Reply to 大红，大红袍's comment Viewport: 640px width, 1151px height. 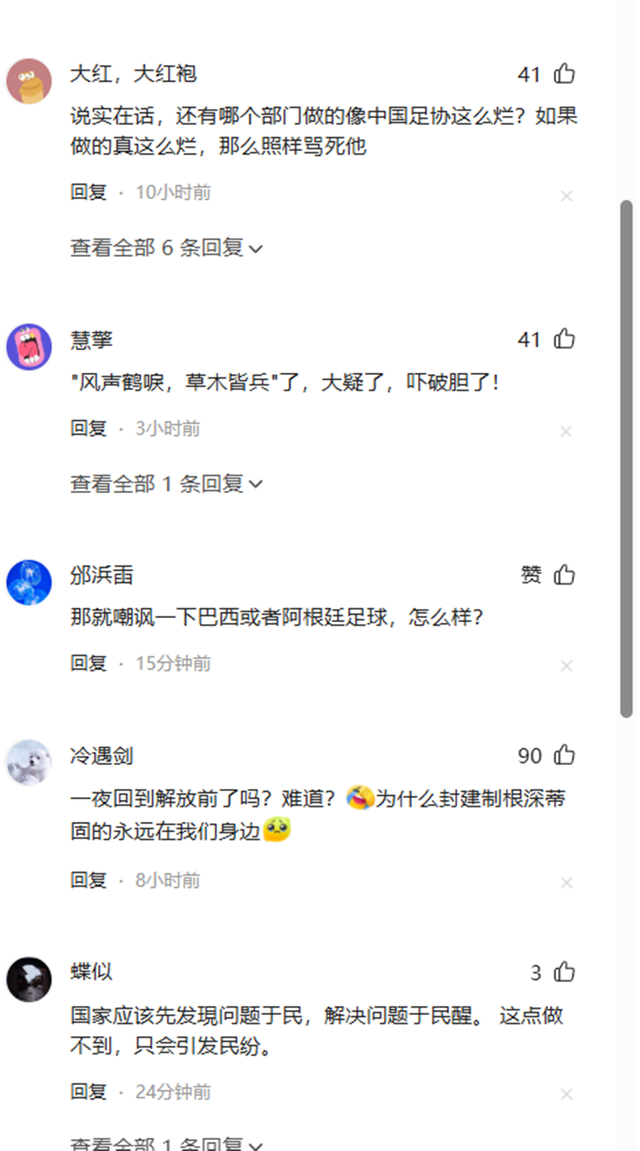[88, 192]
